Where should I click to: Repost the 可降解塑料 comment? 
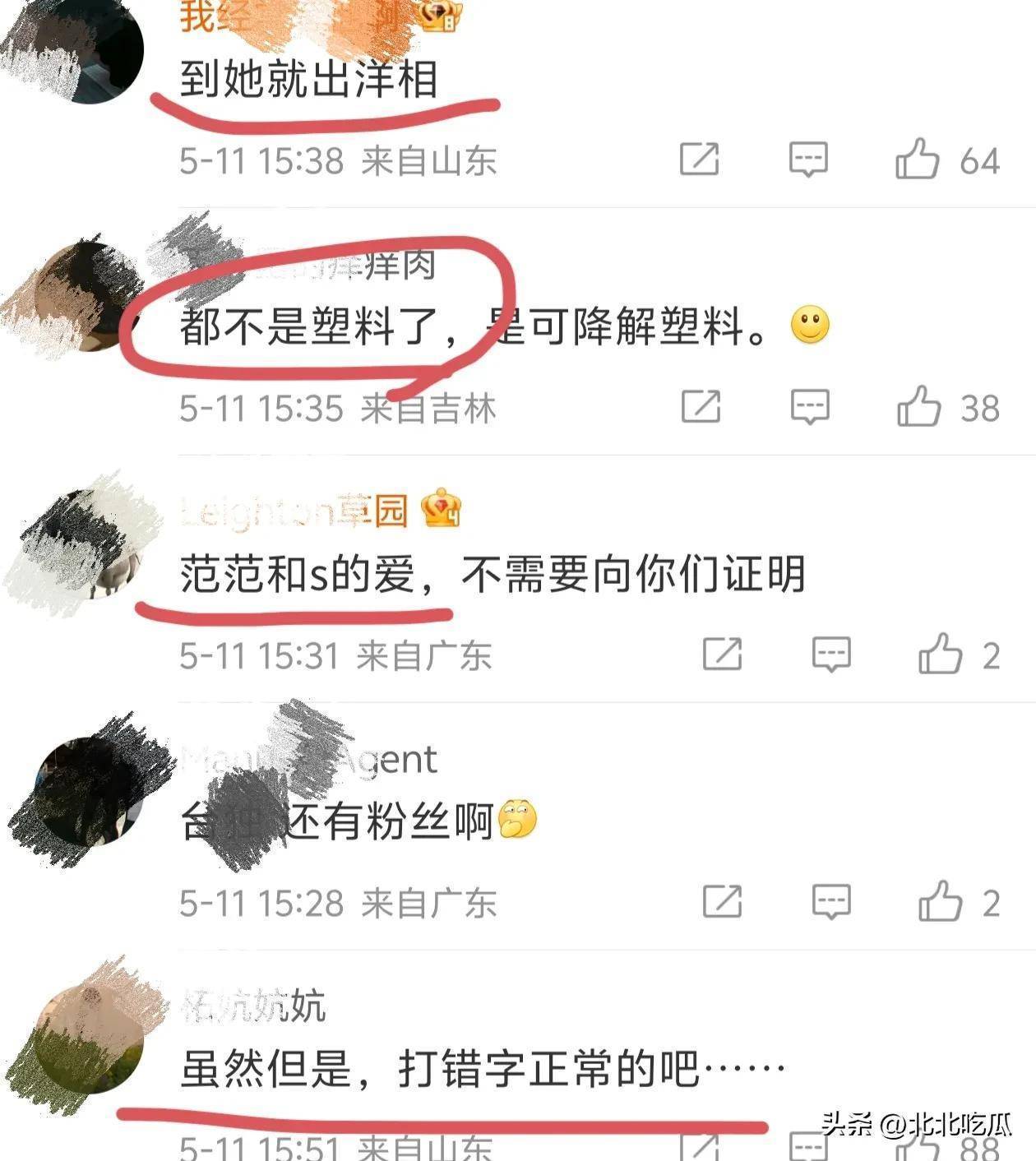point(701,406)
